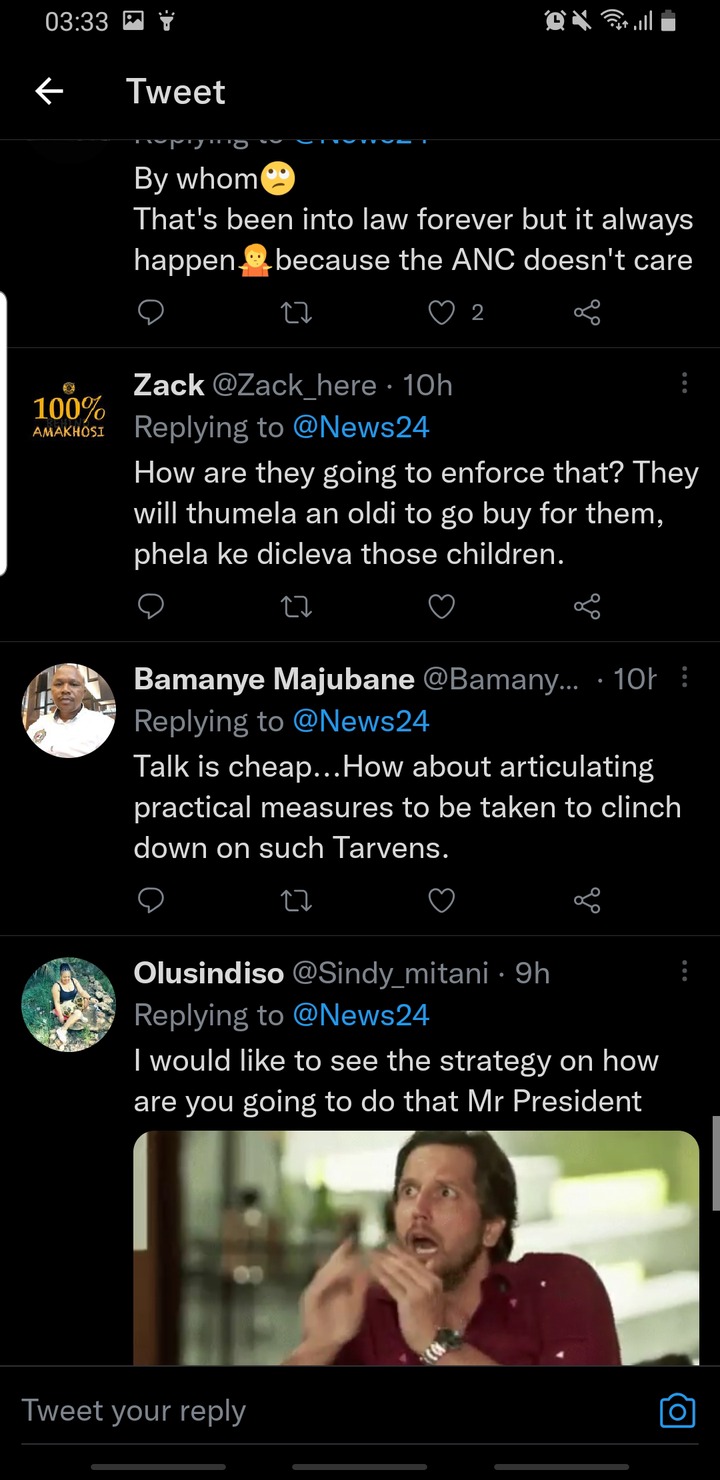Open the camera to attach photo
Viewport: 720px width, 1480px height.
(x=677, y=1411)
